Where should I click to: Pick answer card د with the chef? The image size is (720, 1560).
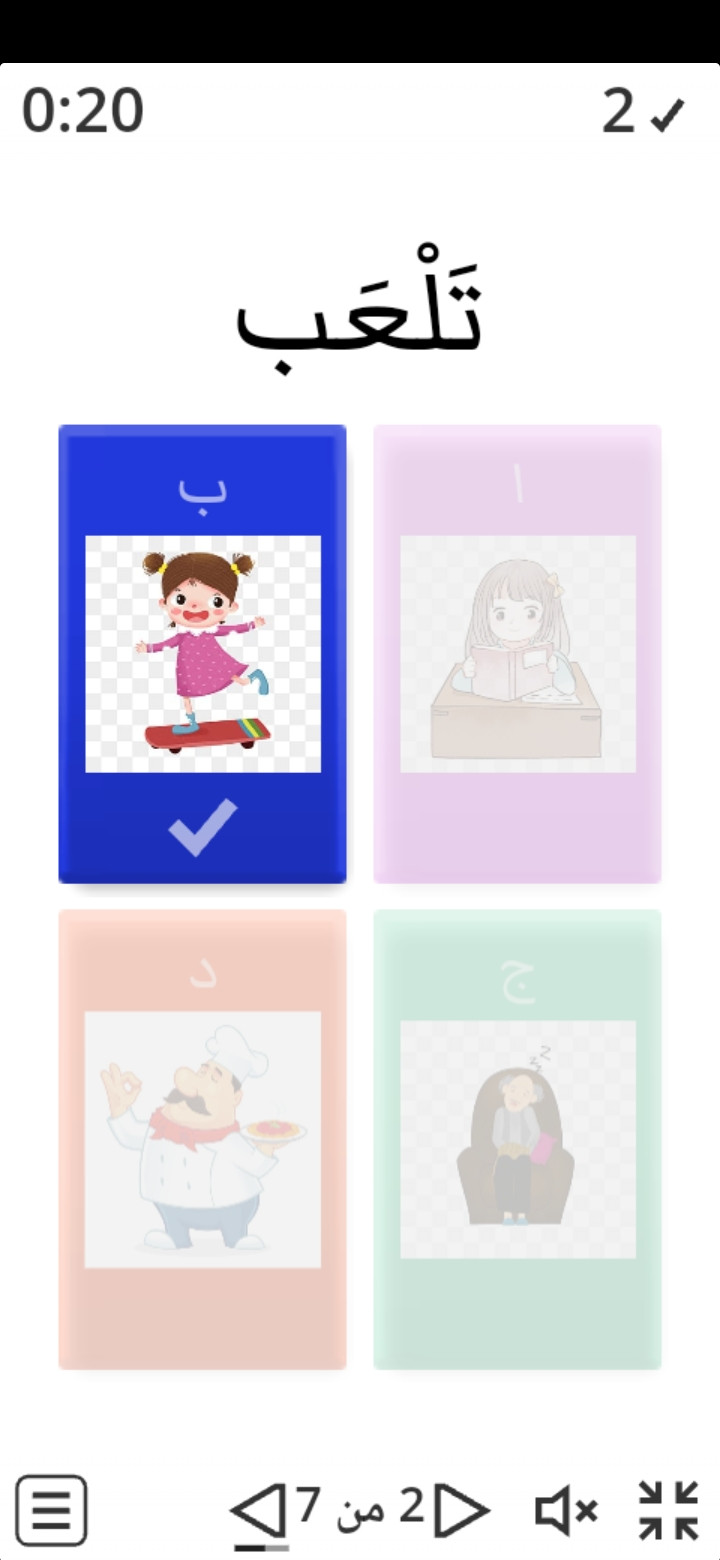point(202,1139)
